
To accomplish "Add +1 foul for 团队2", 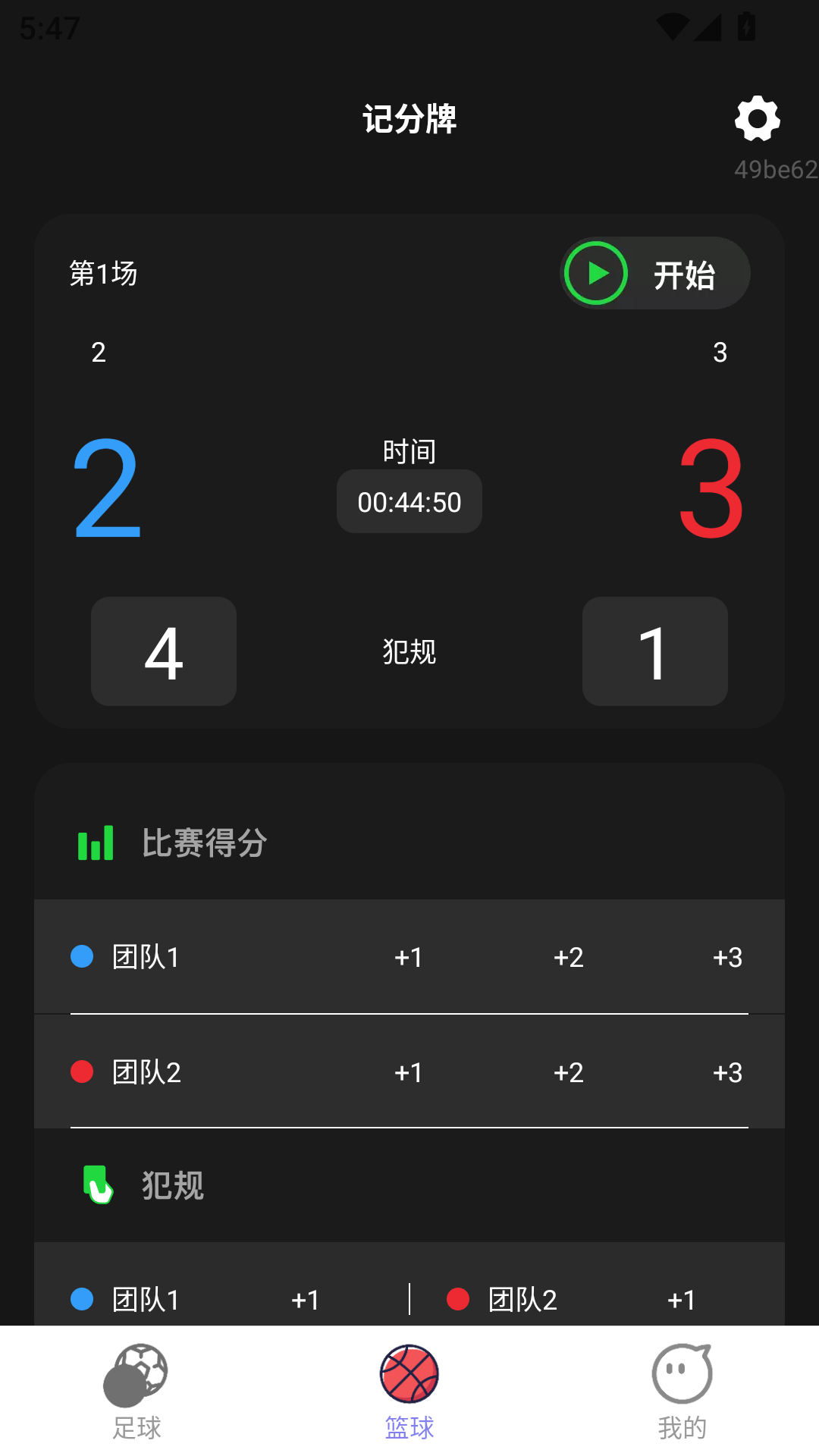I will coord(681,1300).
